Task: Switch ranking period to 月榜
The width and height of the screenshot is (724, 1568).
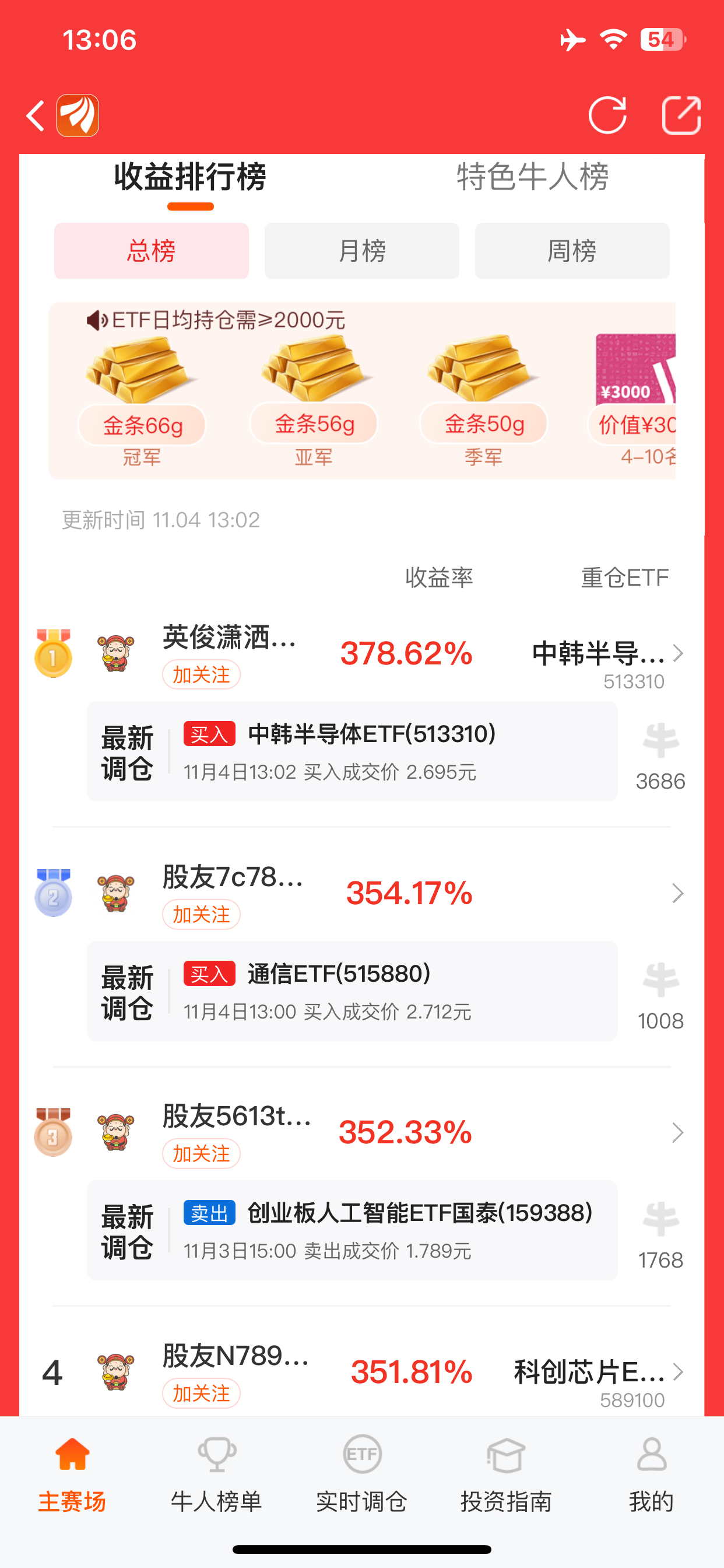Action: (361, 250)
